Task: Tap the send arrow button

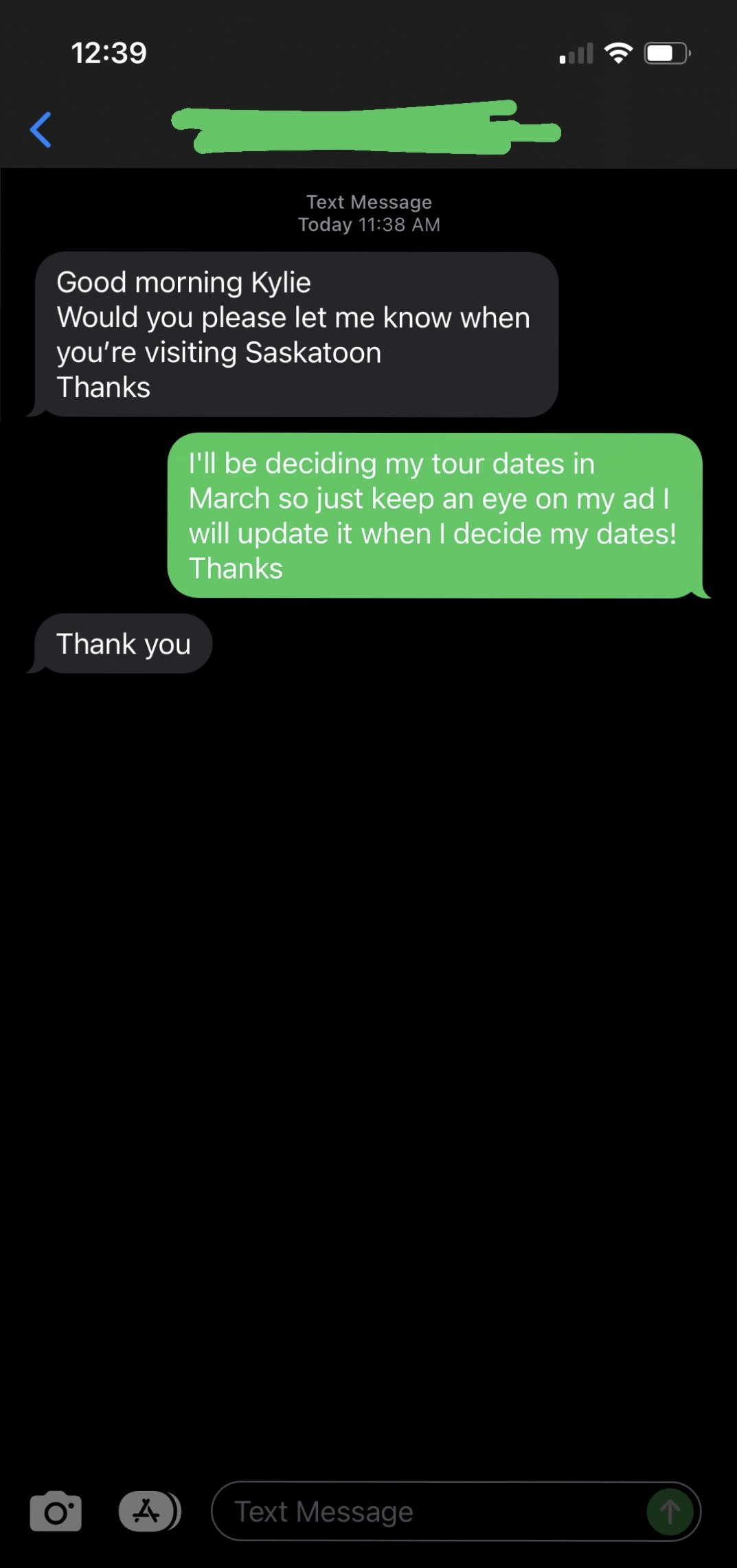Action: tap(670, 1512)
